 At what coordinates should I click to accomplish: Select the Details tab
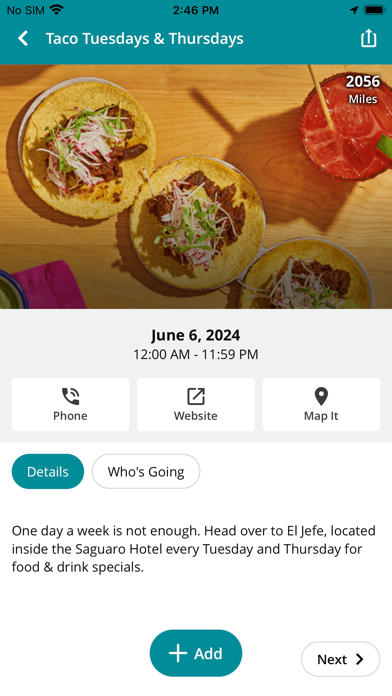click(48, 471)
